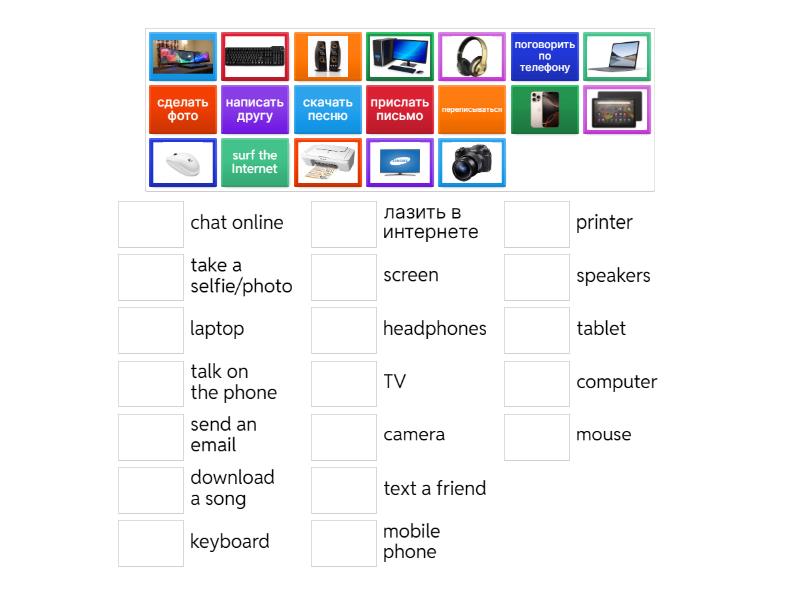Screen dimensions: 800x600
Task: Tap the keyboard picture tile
Action: point(255,57)
